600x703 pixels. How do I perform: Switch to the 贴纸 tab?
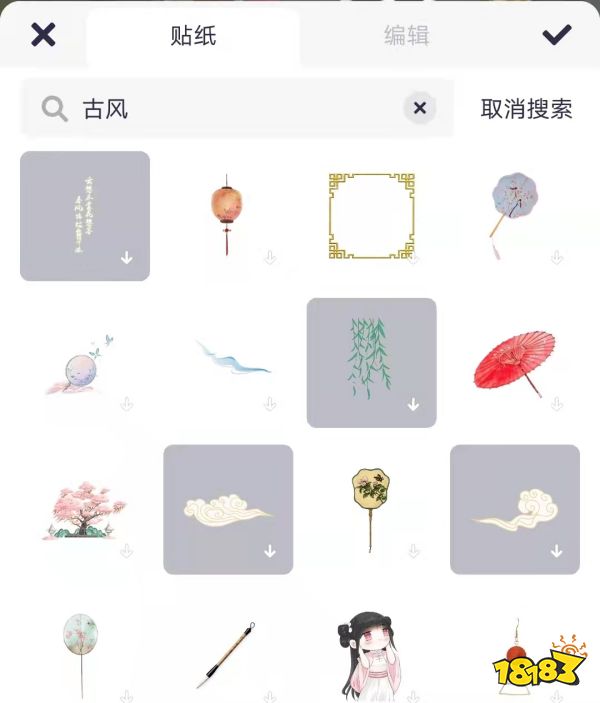[193, 37]
